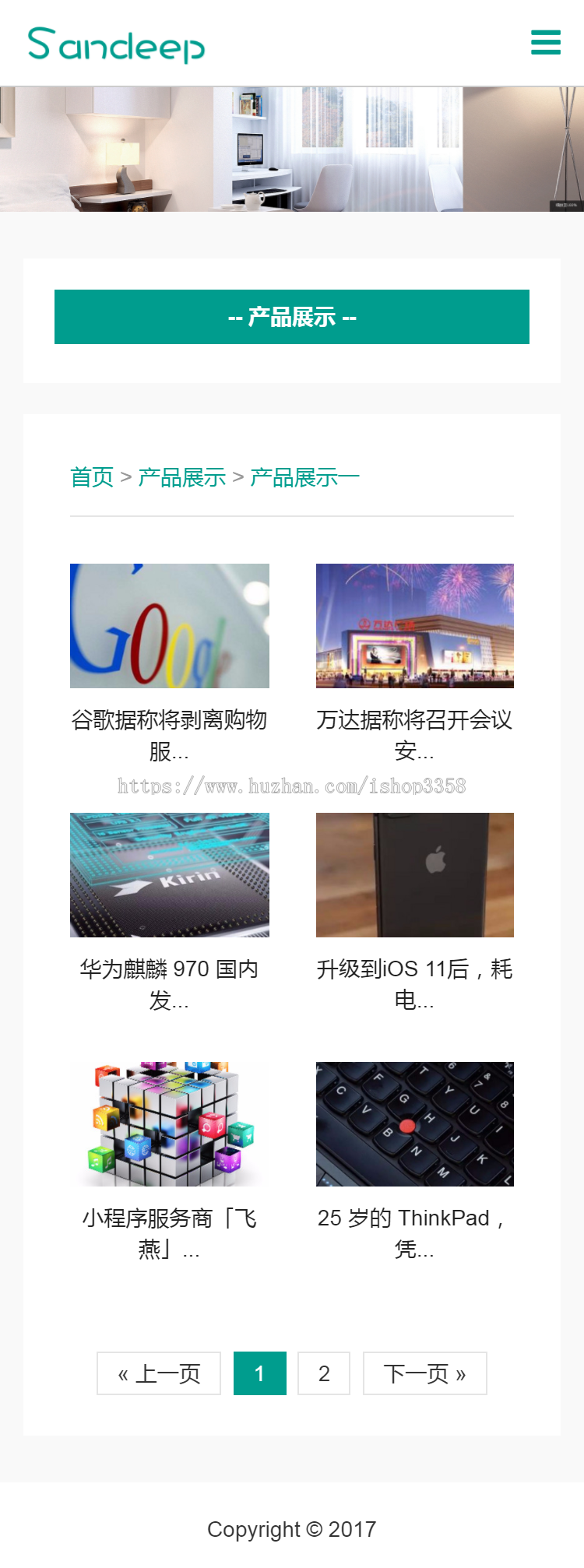Image resolution: width=584 pixels, height=1568 pixels.
Task: Go to next page 下一页
Action: [424, 1373]
